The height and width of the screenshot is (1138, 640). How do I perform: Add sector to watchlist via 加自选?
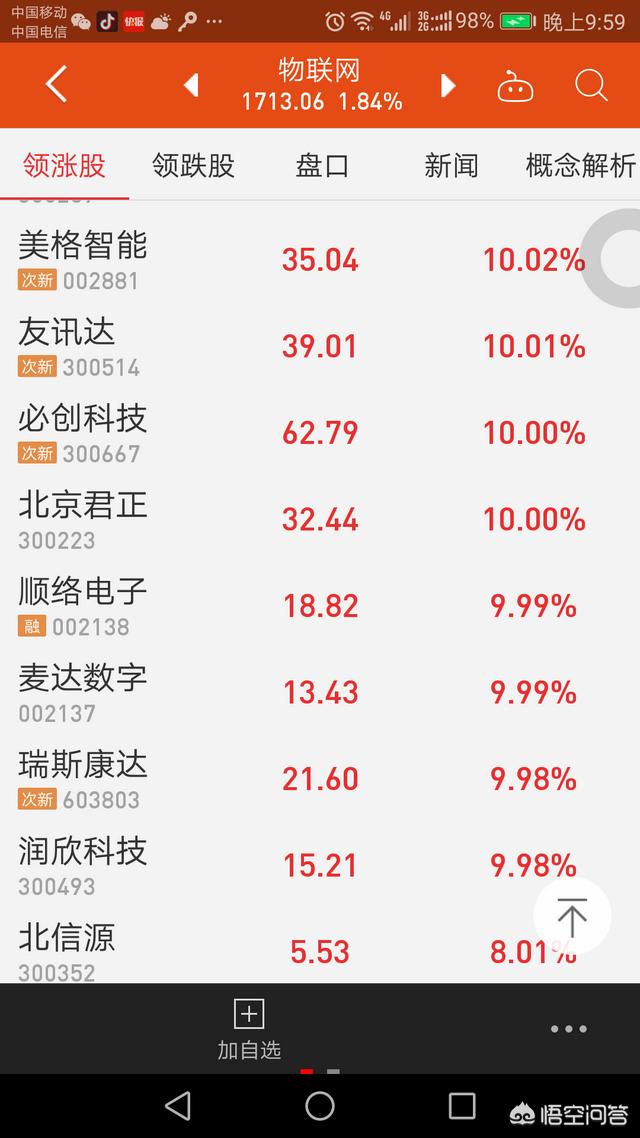(x=249, y=1028)
